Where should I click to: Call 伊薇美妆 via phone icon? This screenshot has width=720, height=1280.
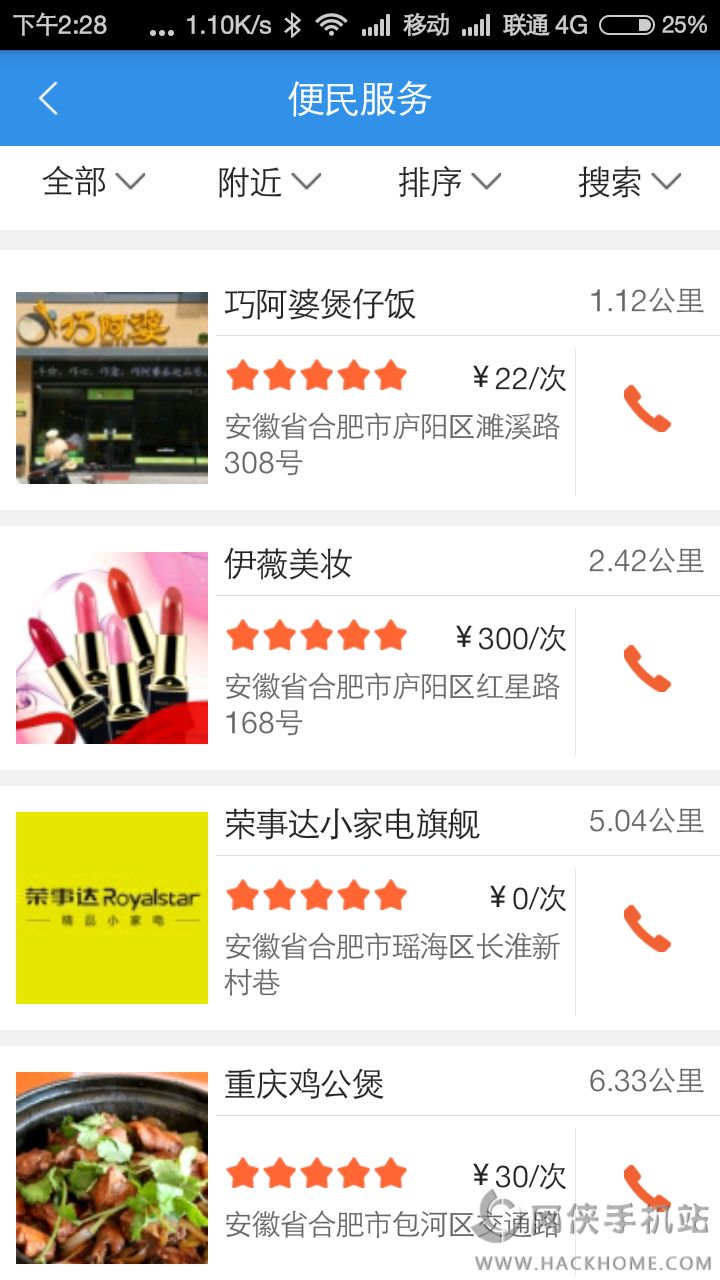647,669
